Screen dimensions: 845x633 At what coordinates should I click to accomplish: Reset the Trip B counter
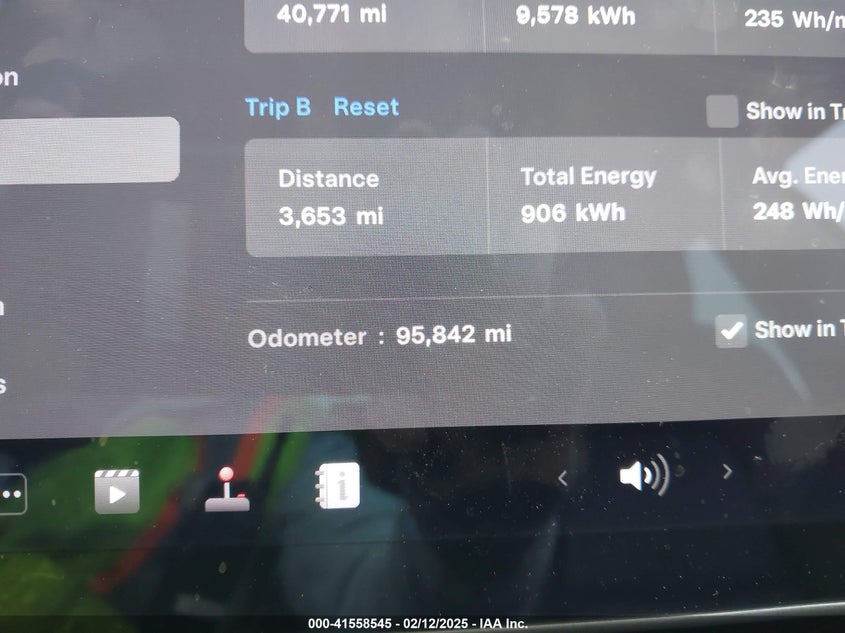click(x=366, y=107)
